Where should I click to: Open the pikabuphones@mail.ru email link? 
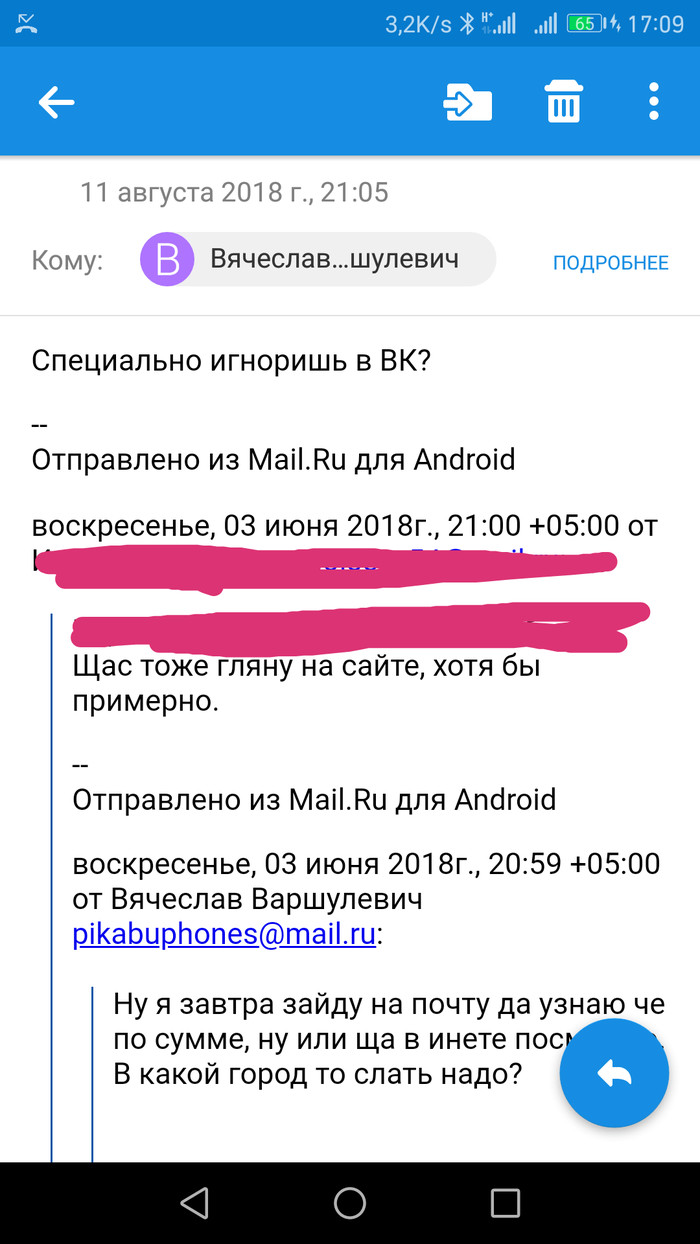click(x=224, y=937)
